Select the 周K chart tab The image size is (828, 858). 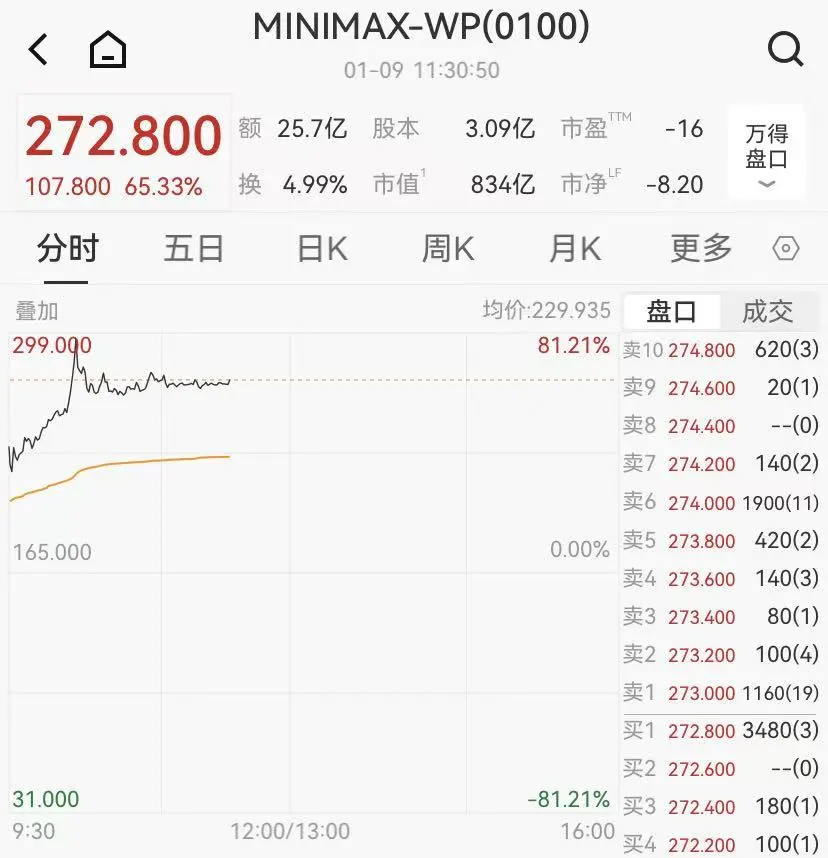(x=448, y=248)
